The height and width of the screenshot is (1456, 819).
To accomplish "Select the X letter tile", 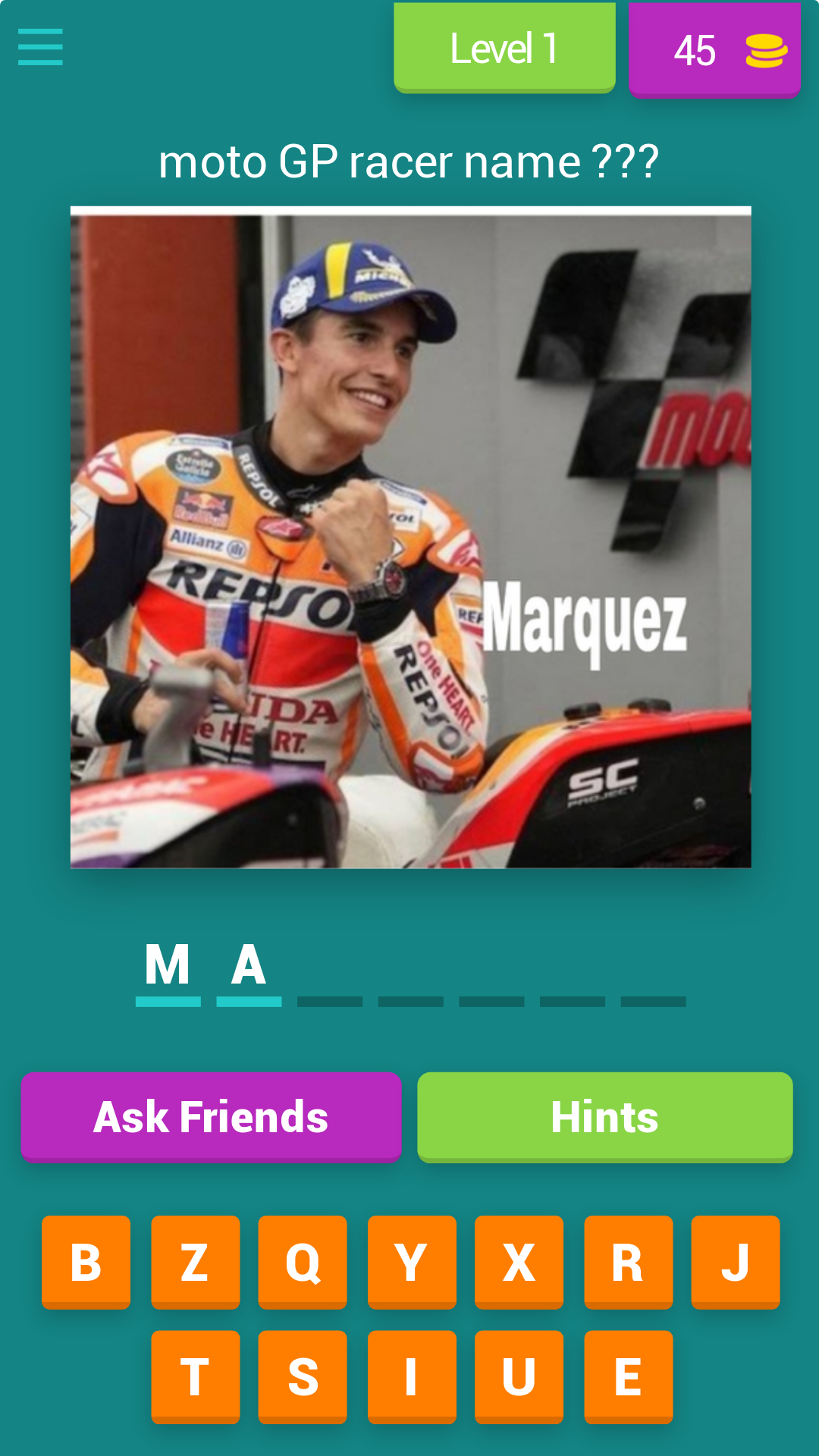I will pyautogui.click(x=519, y=1262).
